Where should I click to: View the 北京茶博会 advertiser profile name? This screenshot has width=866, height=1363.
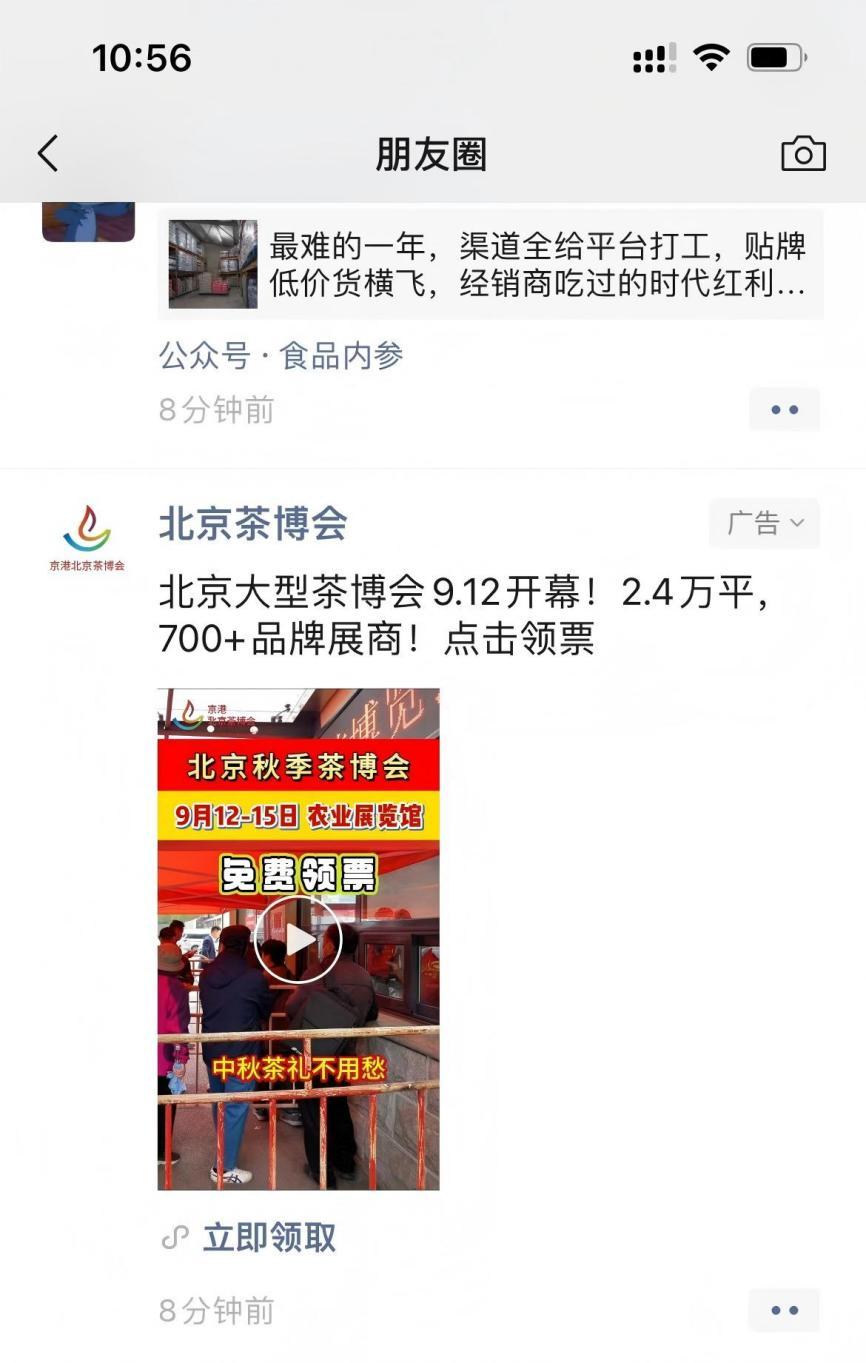pos(253,523)
